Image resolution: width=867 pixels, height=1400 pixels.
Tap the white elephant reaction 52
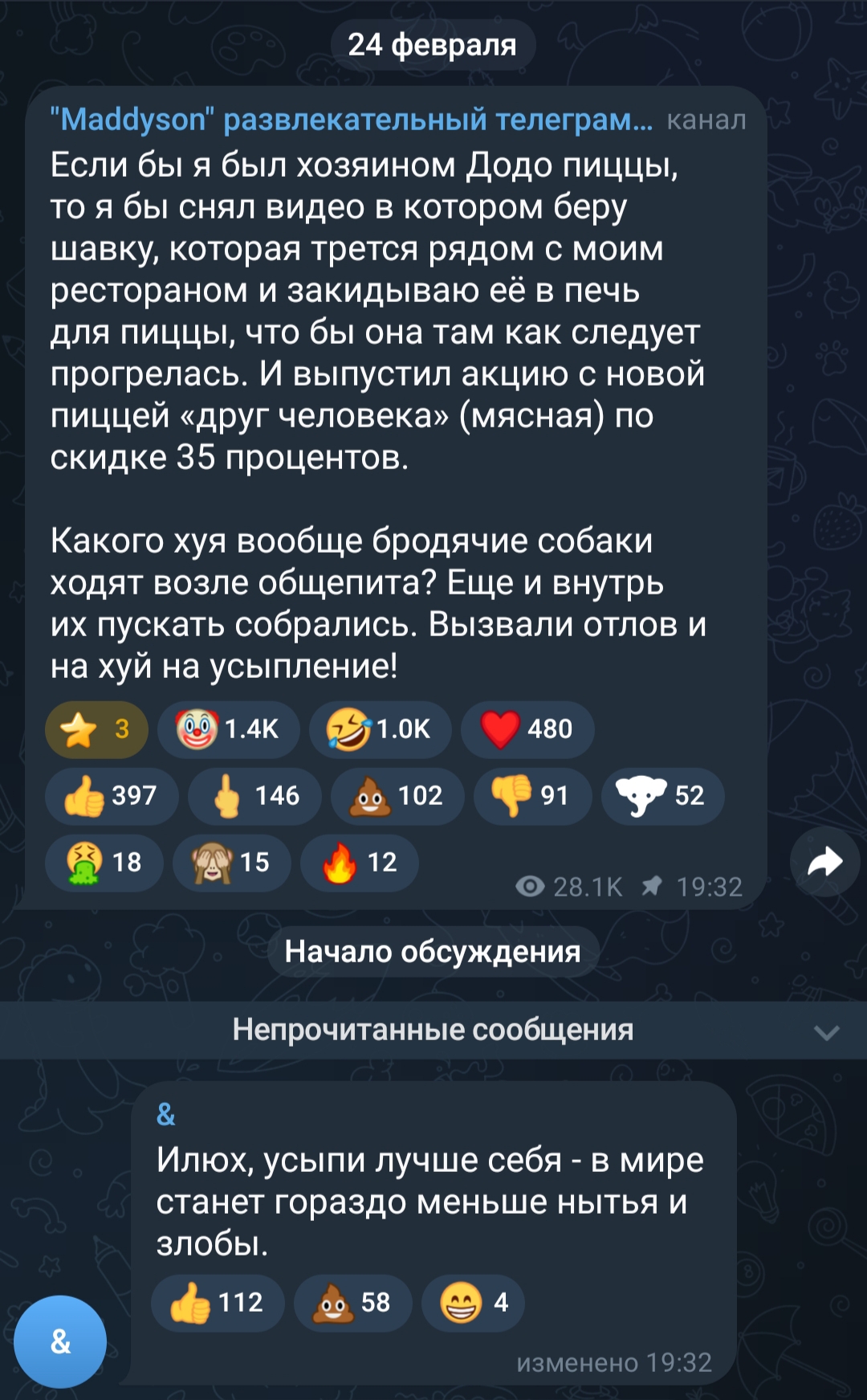(662, 796)
